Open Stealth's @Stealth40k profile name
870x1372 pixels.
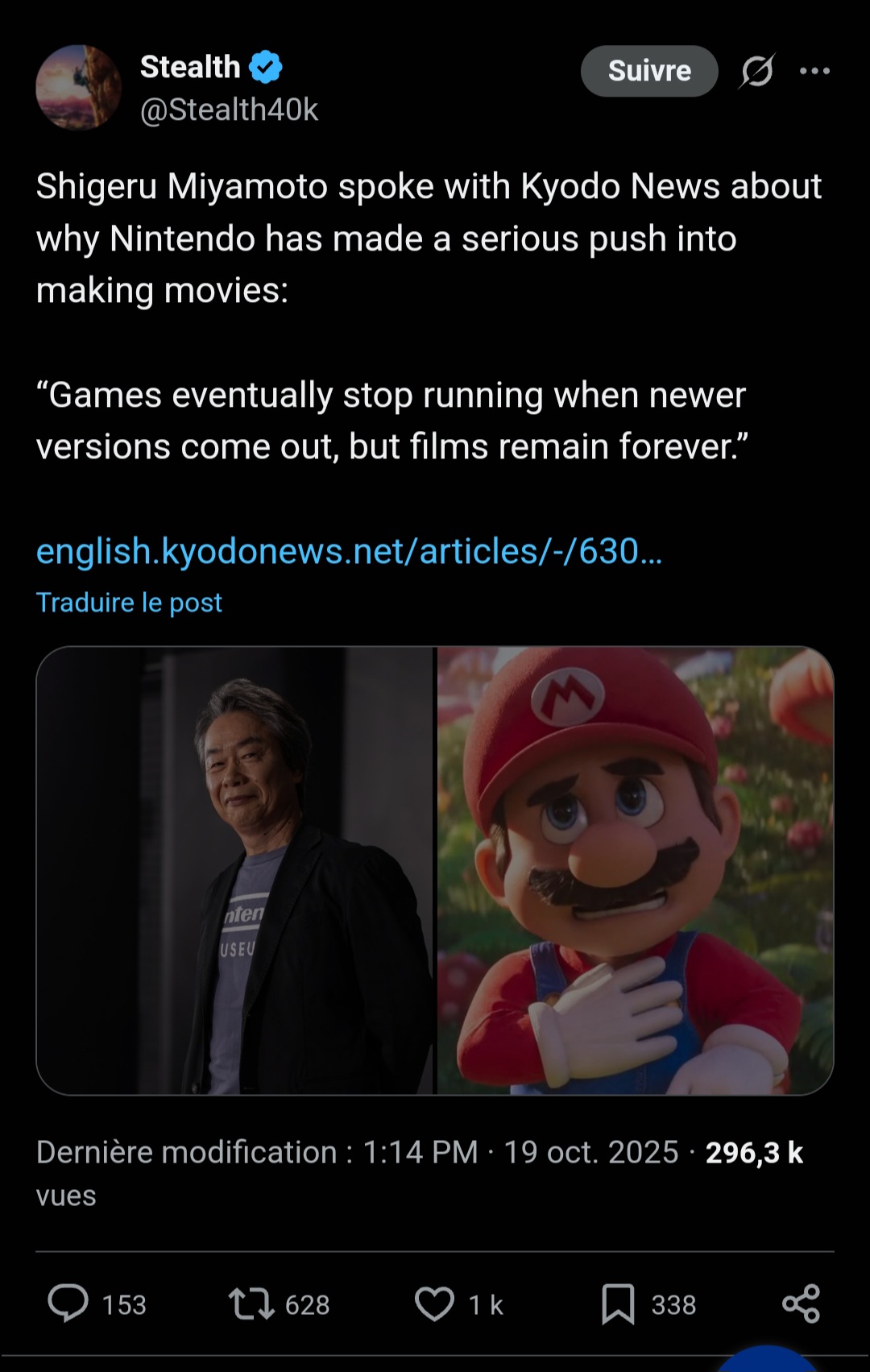[229, 110]
